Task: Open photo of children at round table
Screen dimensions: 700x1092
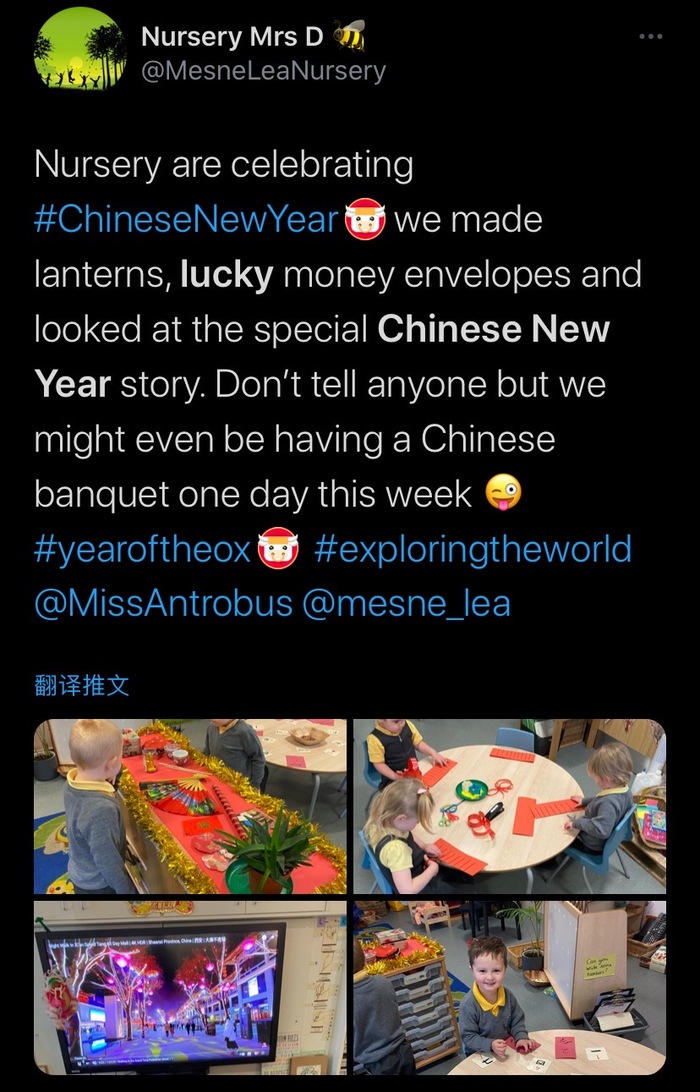Action: (509, 806)
